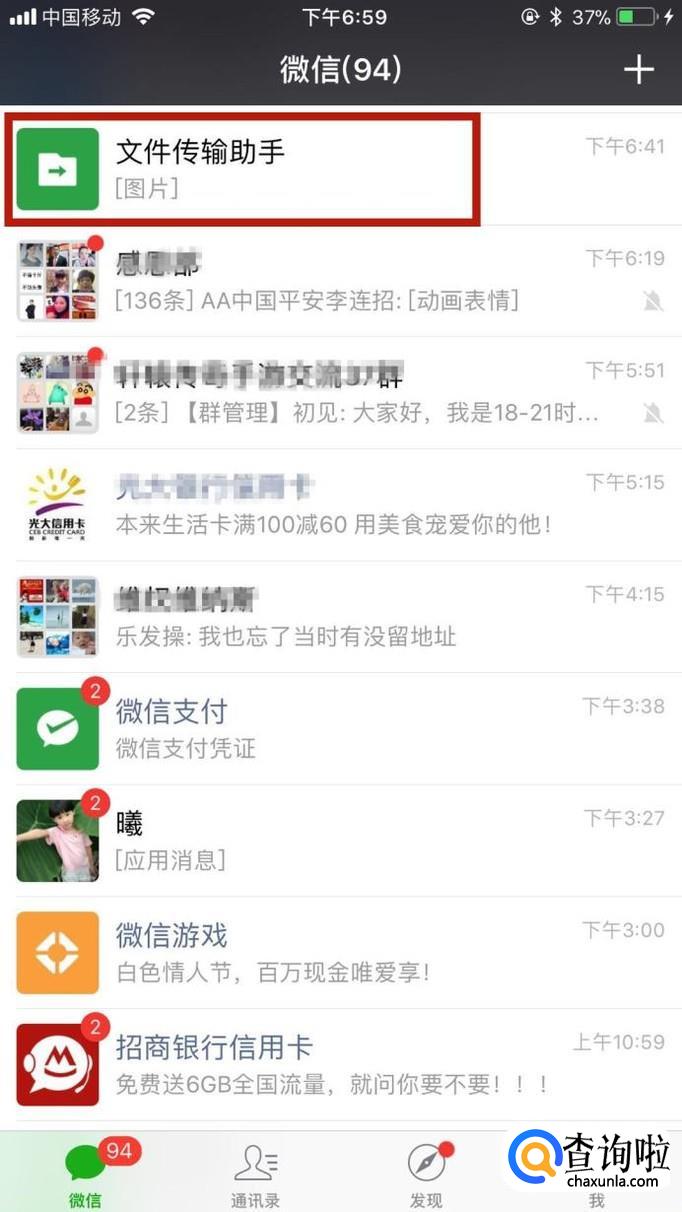Image resolution: width=682 pixels, height=1212 pixels.
Task: Open the group chat with 乐发操 message
Action: pos(341,617)
